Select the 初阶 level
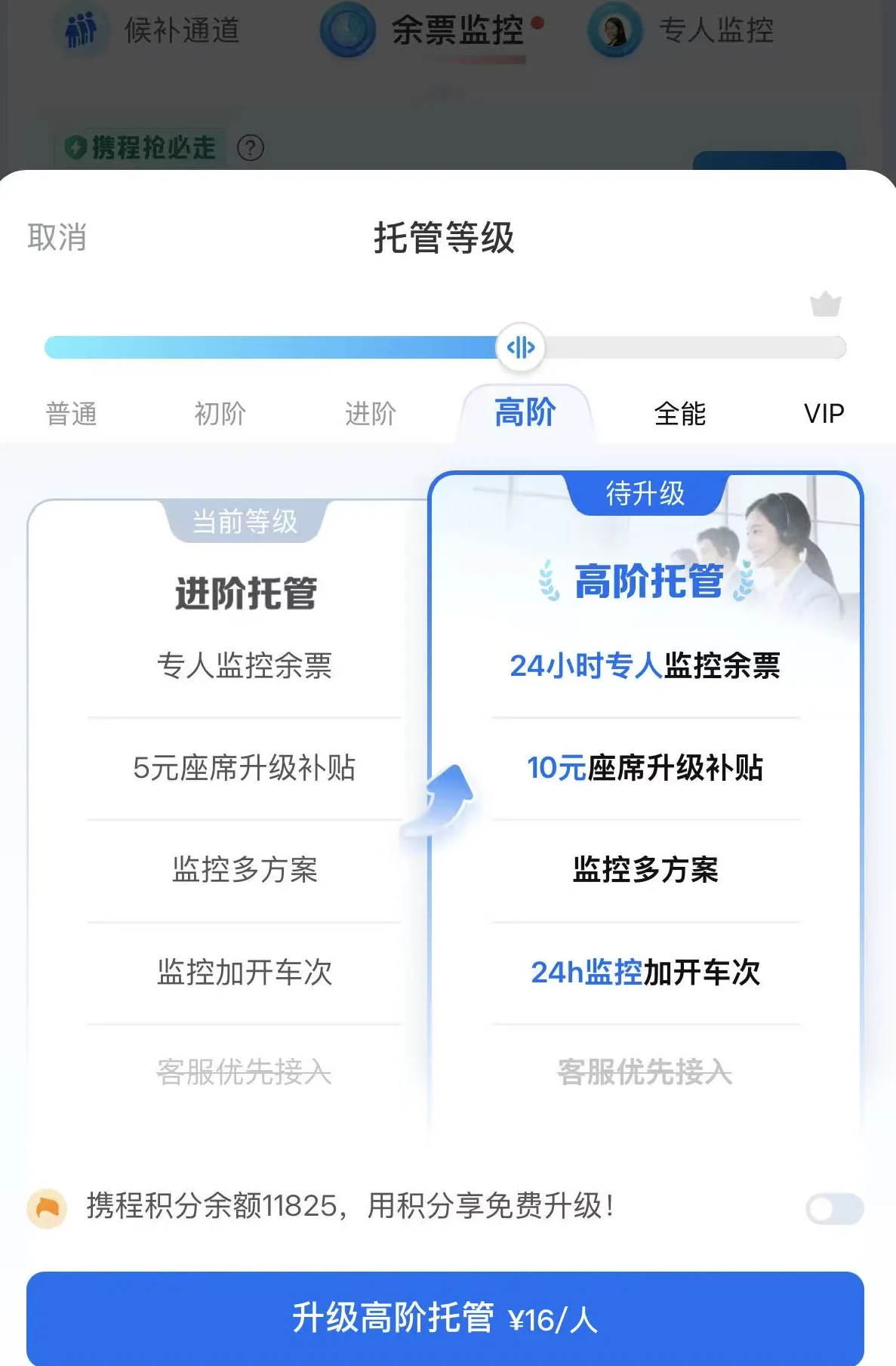The width and height of the screenshot is (896, 1366). [x=220, y=414]
